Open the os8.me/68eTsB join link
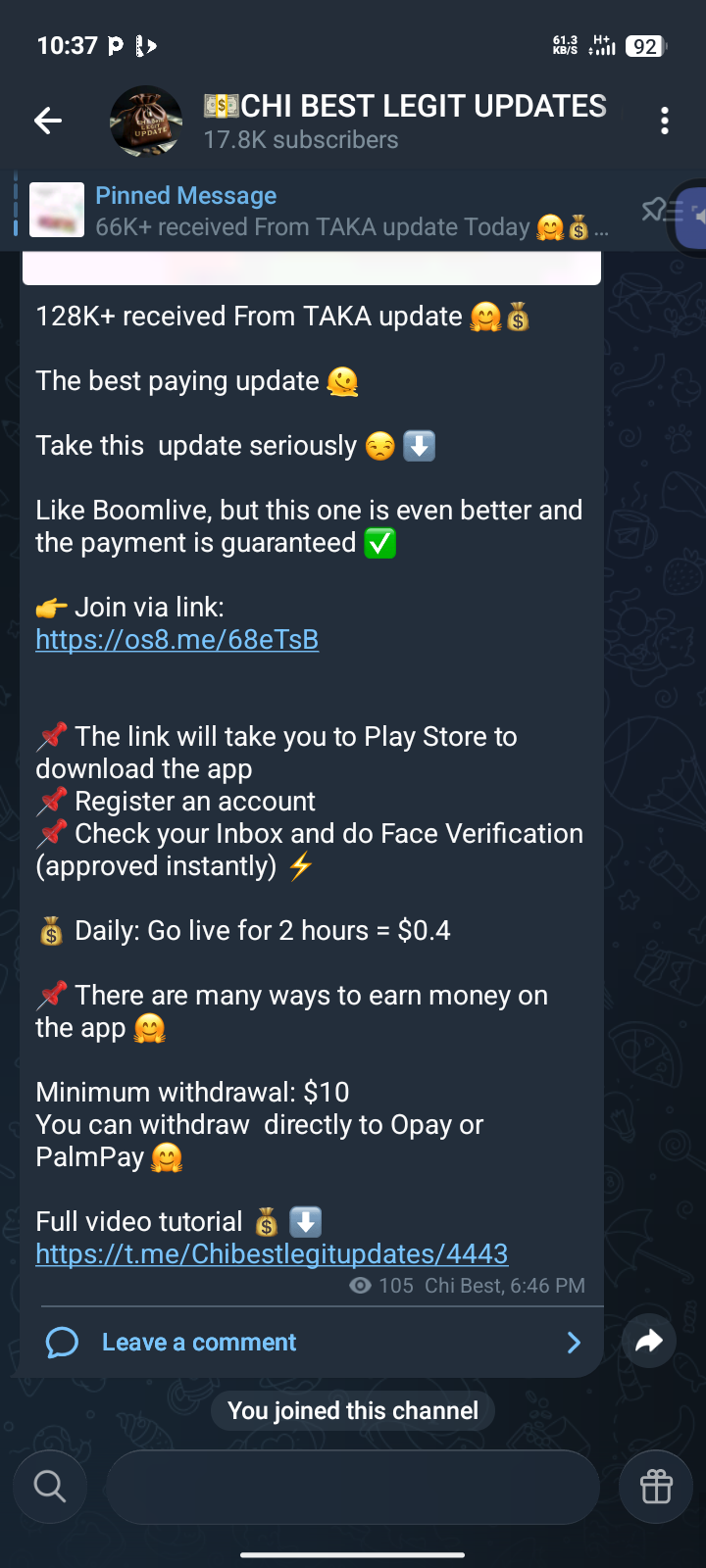Screen dimensions: 706x1568 click(177, 640)
